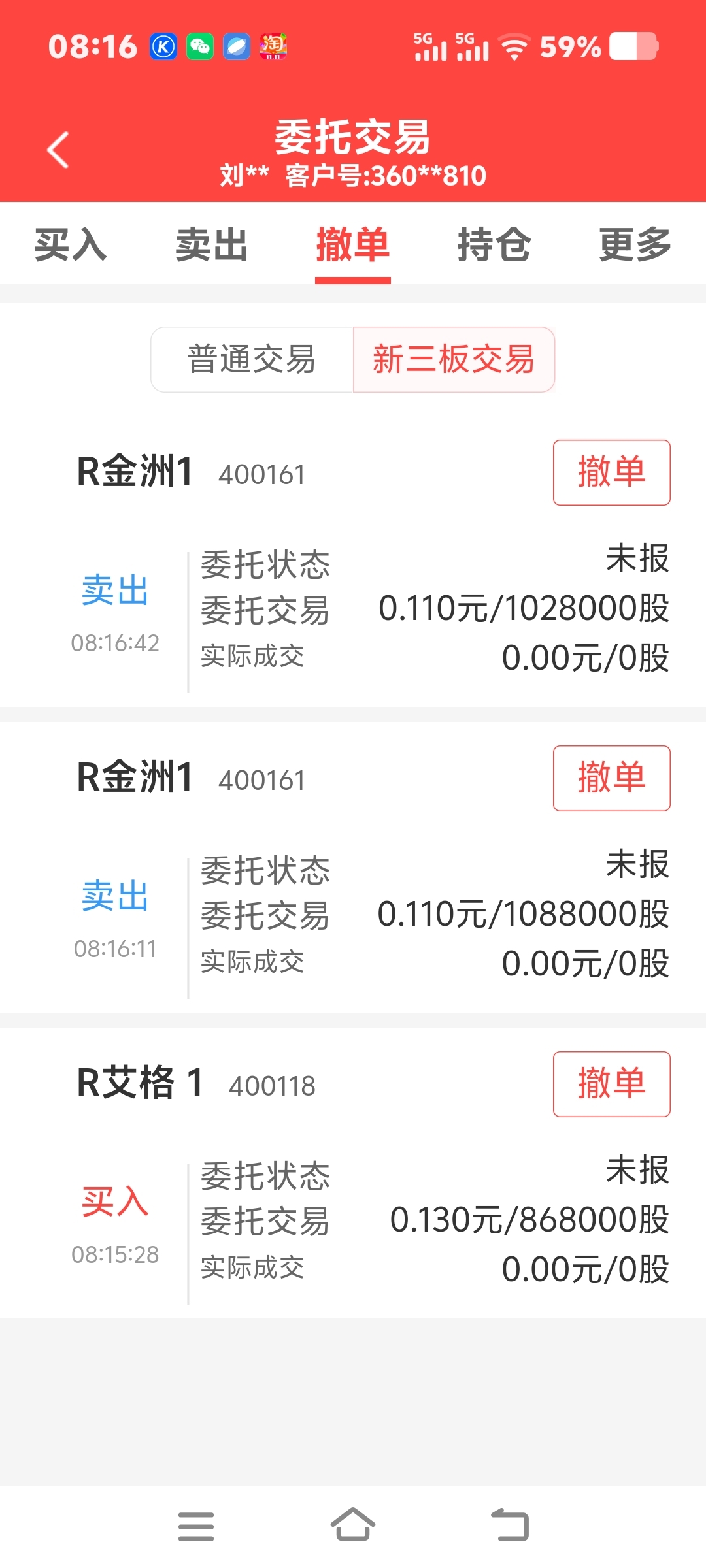Cancel the R金洲1 order placed at 08:16:11
Screen dimensions: 706x1568
[x=612, y=778]
